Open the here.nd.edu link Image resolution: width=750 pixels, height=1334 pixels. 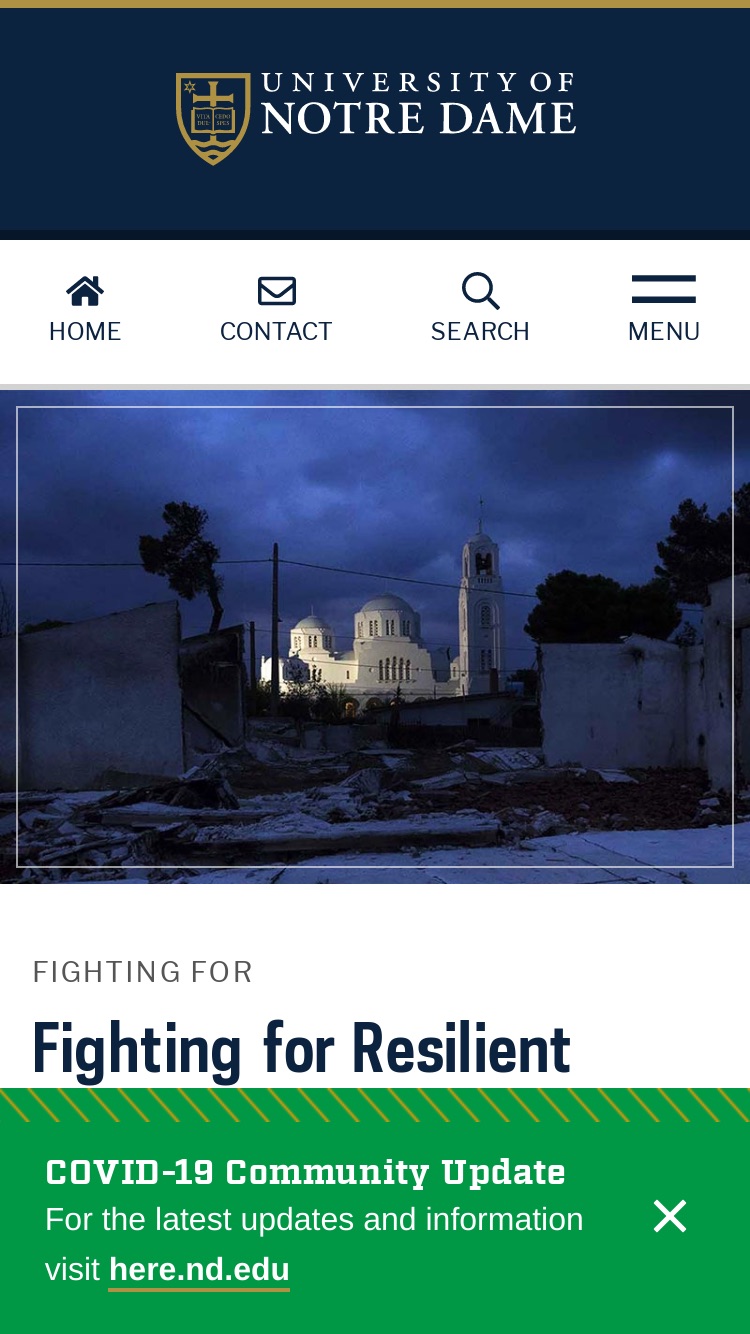coord(199,1270)
